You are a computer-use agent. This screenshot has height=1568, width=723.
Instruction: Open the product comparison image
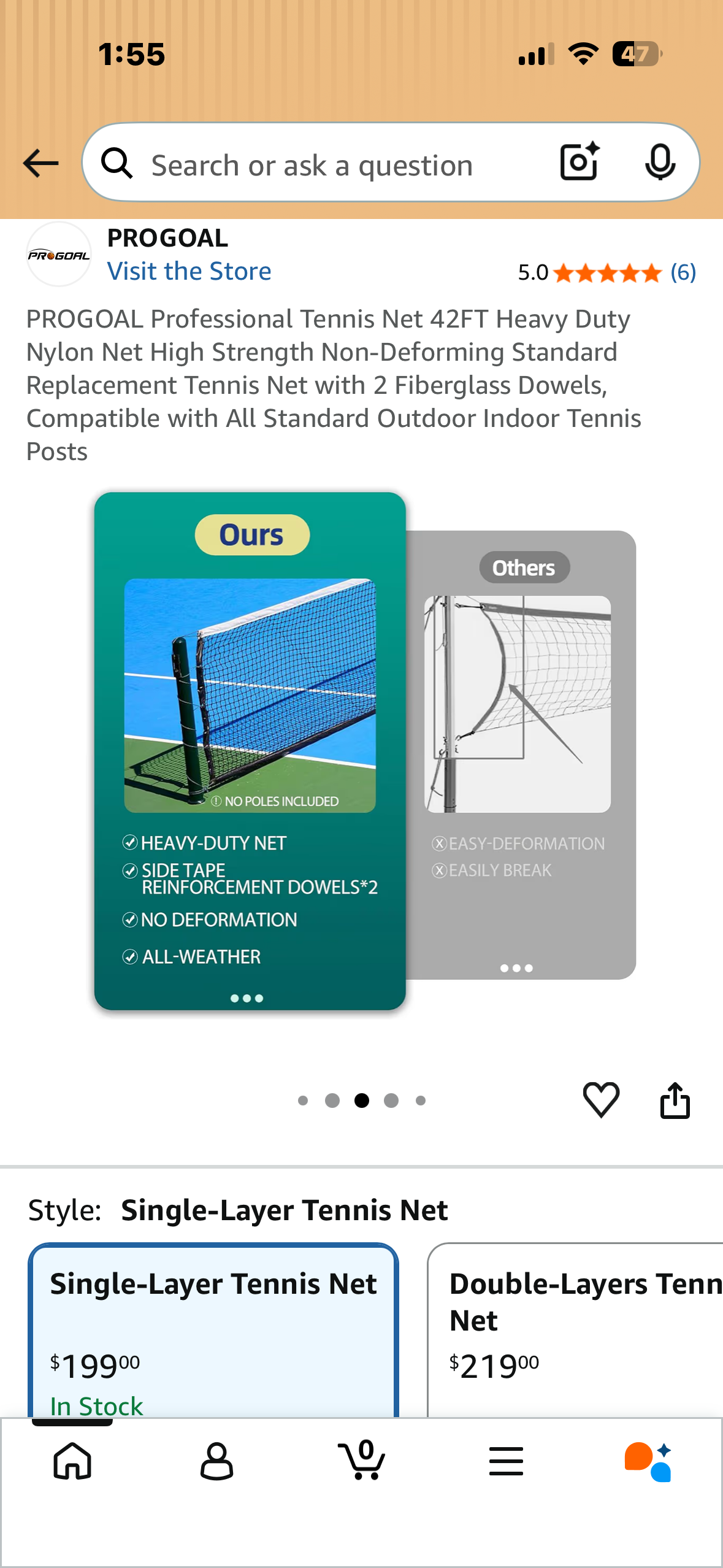[x=364, y=751]
